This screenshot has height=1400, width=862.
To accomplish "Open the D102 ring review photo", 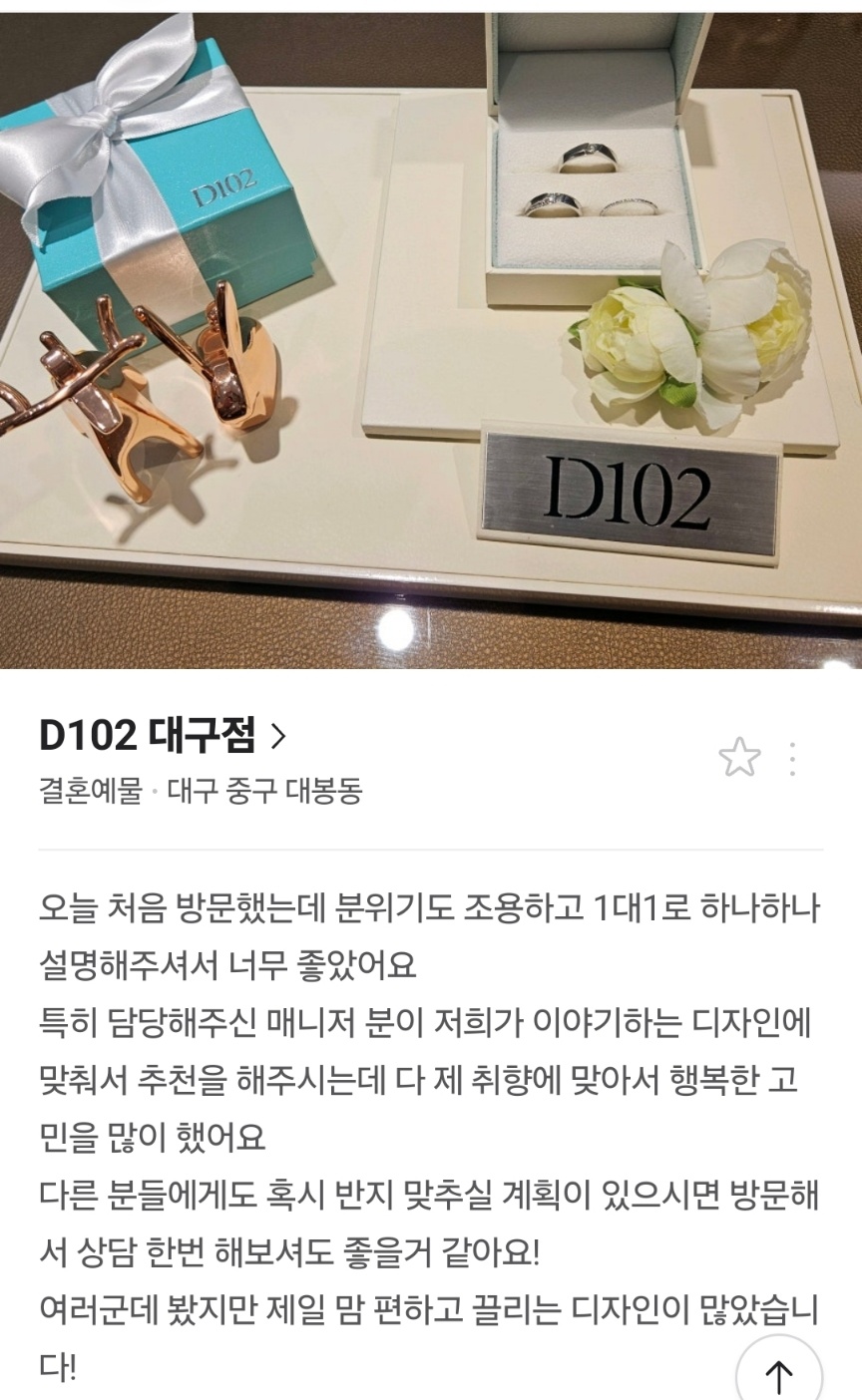I will pyautogui.click(x=431, y=339).
